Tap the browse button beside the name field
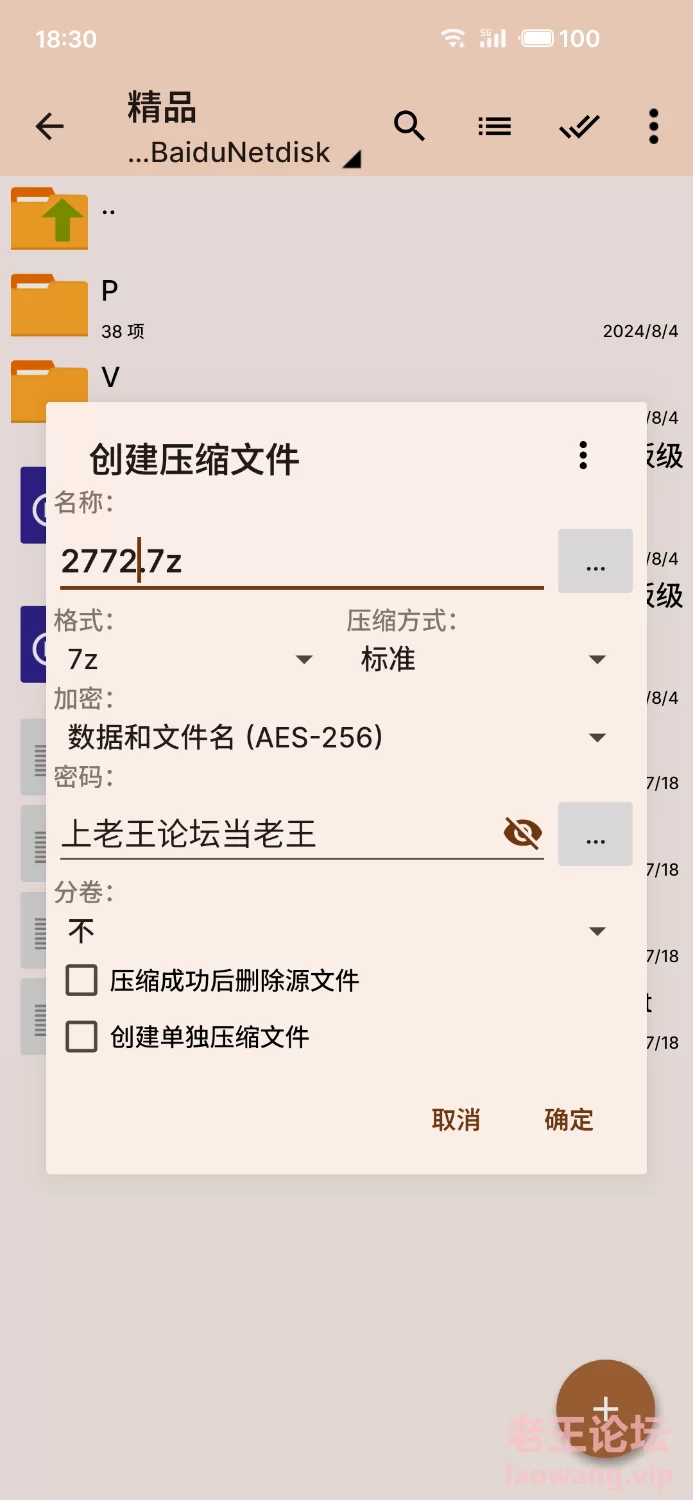The height and width of the screenshot is (1500, 693). (595, 561)
